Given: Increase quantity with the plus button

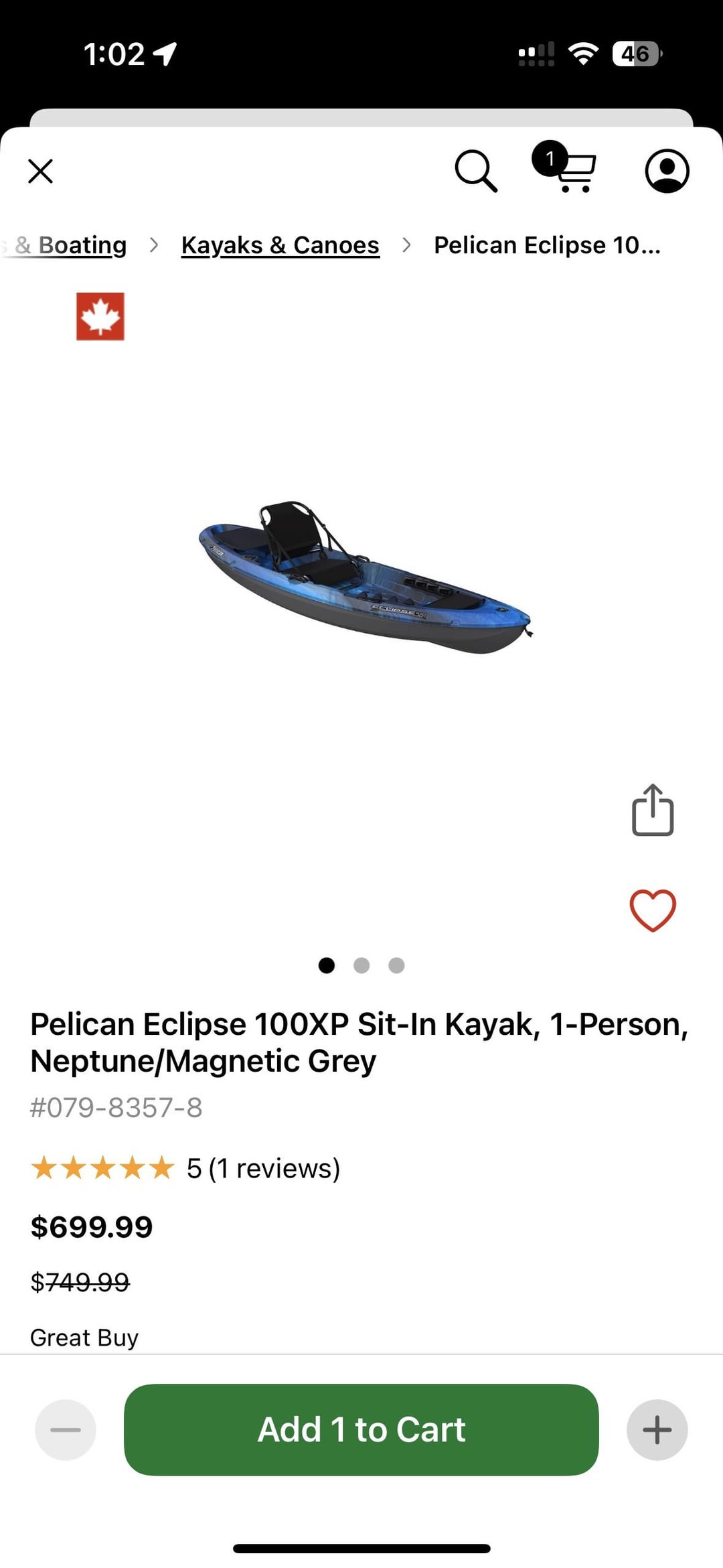Looking at the screenshot, I should (x=657, y=1429).
